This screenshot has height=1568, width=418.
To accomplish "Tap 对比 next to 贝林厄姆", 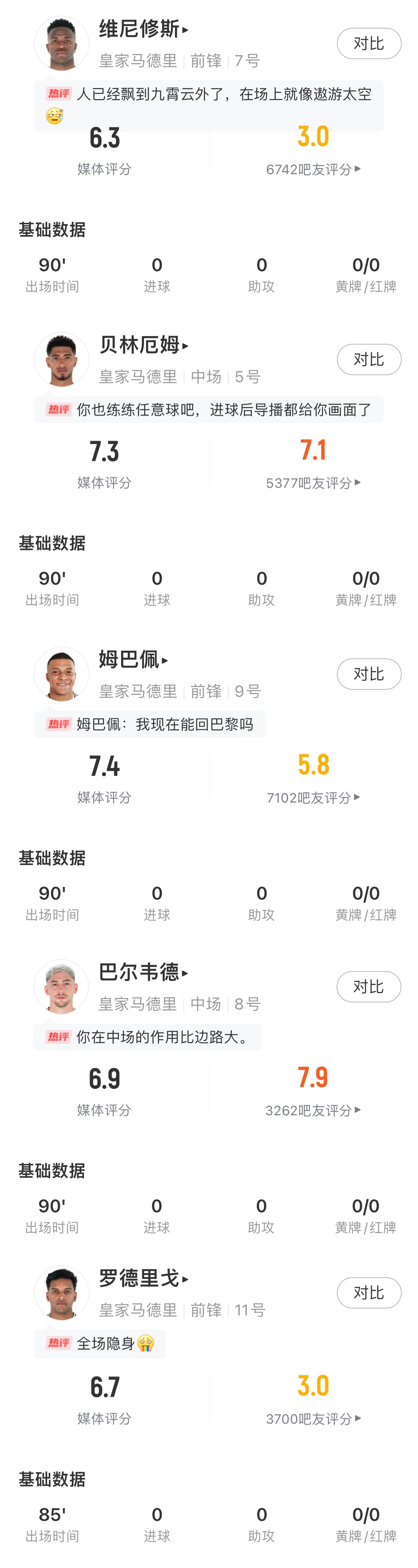I will (369, 360).
